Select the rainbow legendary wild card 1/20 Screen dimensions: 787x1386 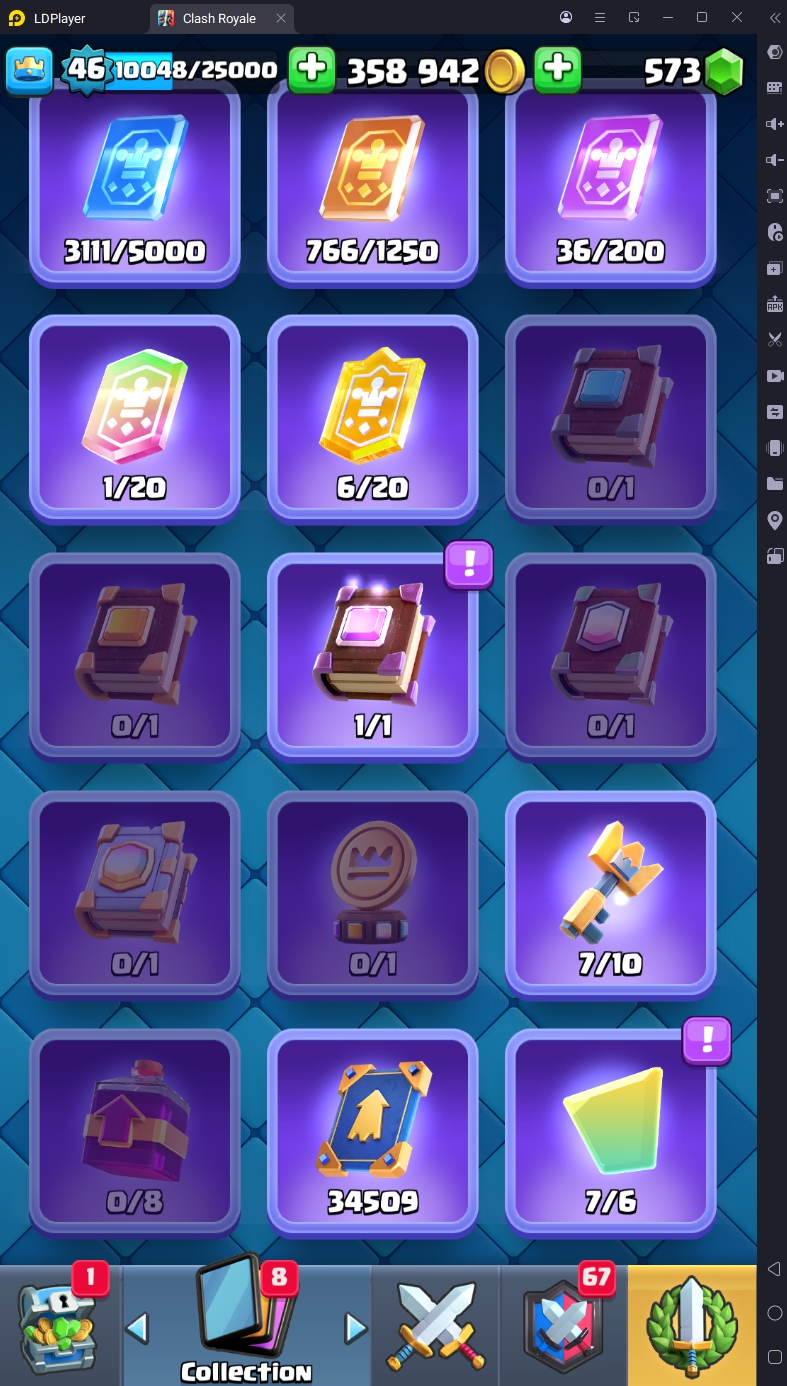pyautogui.click(x=134, y=420)
